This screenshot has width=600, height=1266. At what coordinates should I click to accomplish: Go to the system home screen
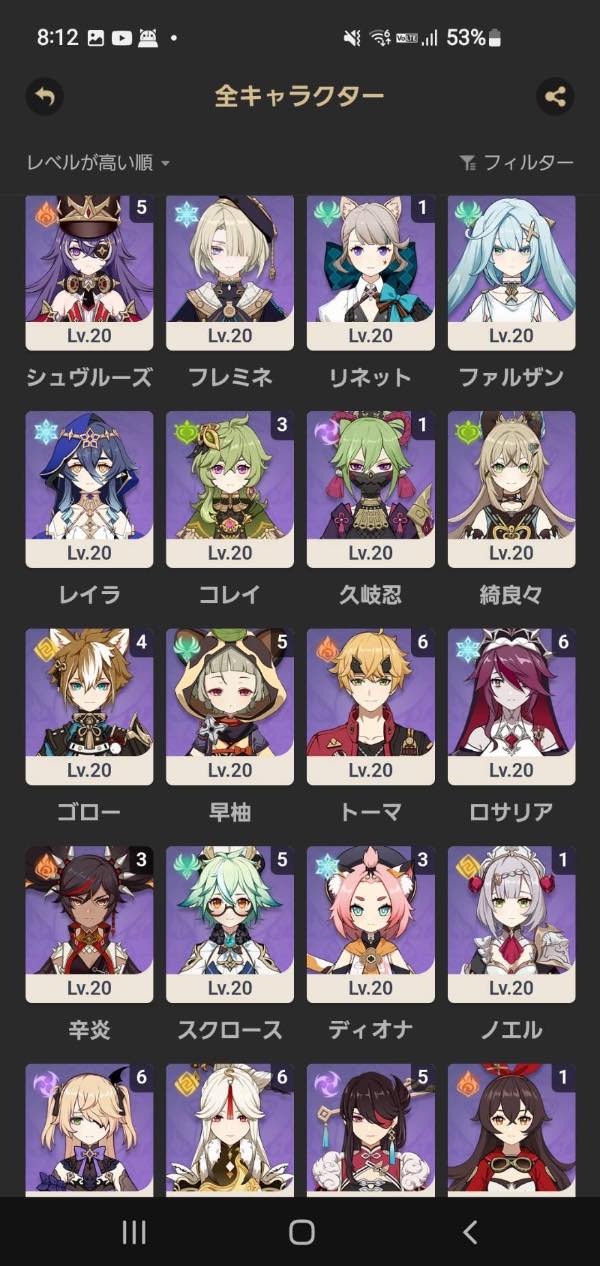click(301, 1232)
